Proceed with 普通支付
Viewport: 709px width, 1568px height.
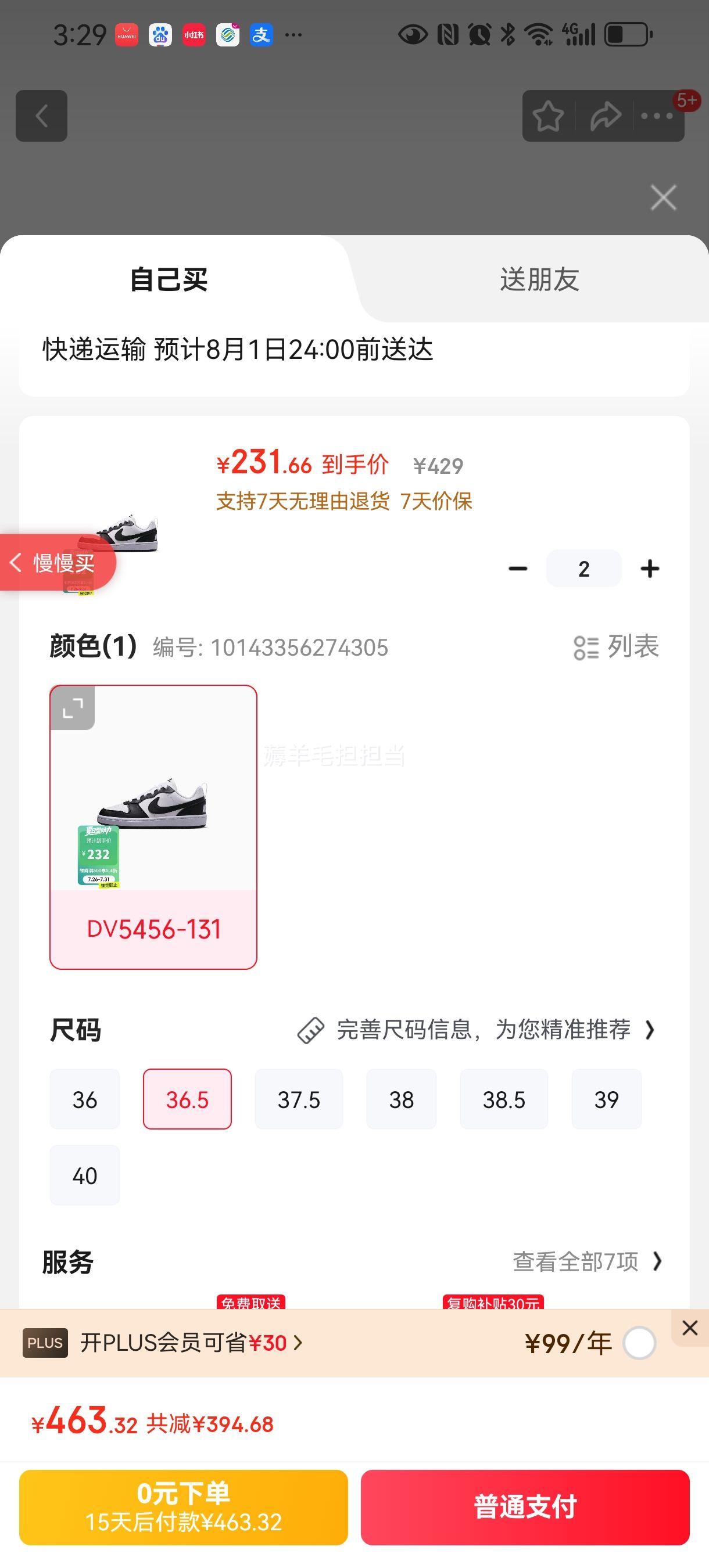click(525, 1507)
